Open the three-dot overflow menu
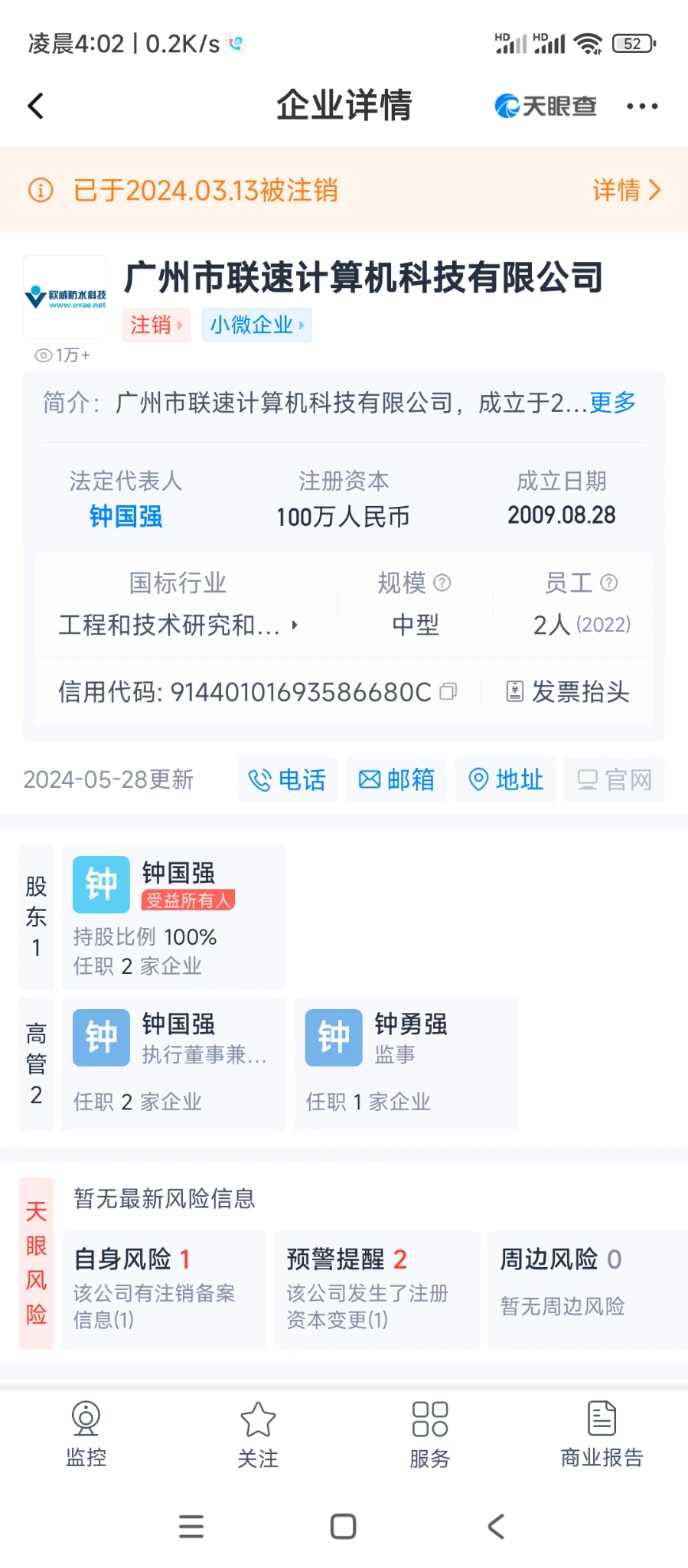This screenshot has height=1568, width=688. 641,106
